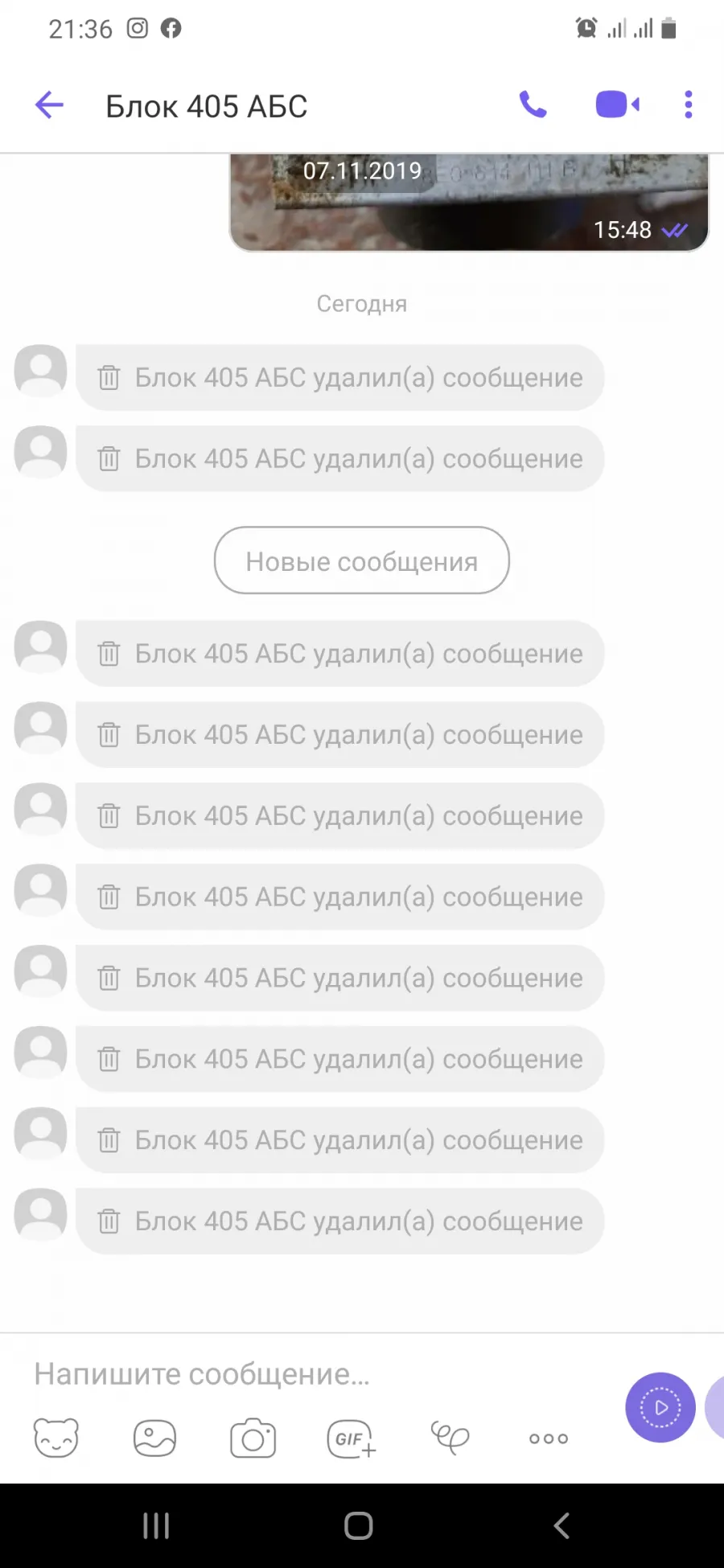This screenshot has height=1568, width=724.
Task: Tap the purple video message button
Action: (x=660, y=1407)
